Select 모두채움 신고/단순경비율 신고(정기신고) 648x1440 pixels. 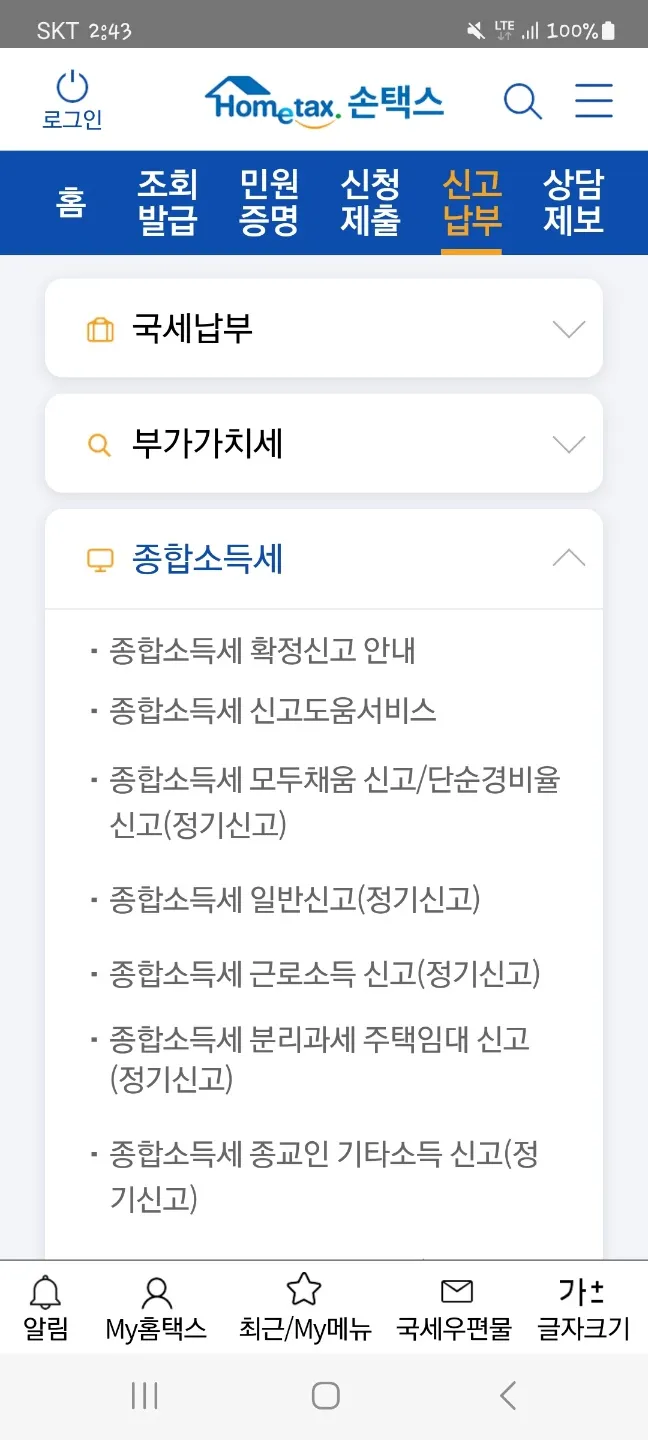[x=334, y=801]
